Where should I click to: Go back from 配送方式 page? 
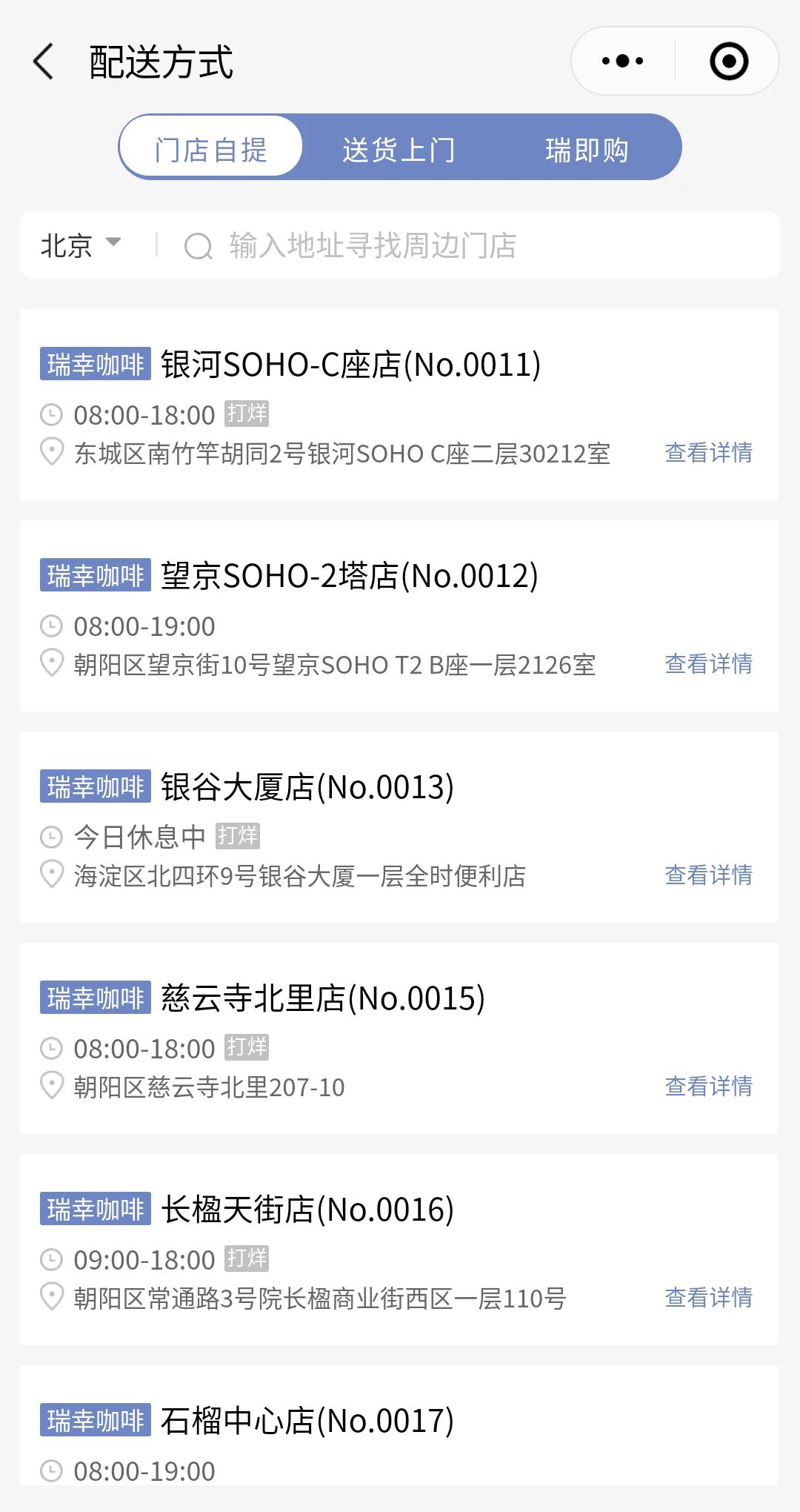44,62
